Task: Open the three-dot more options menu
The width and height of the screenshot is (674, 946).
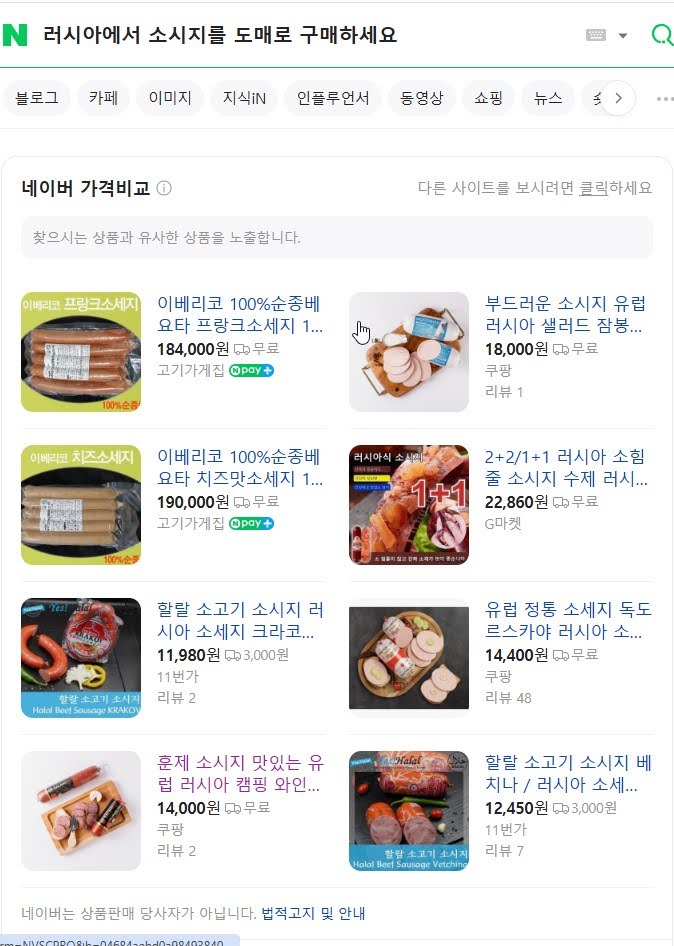Action: (x=665, y=98)
